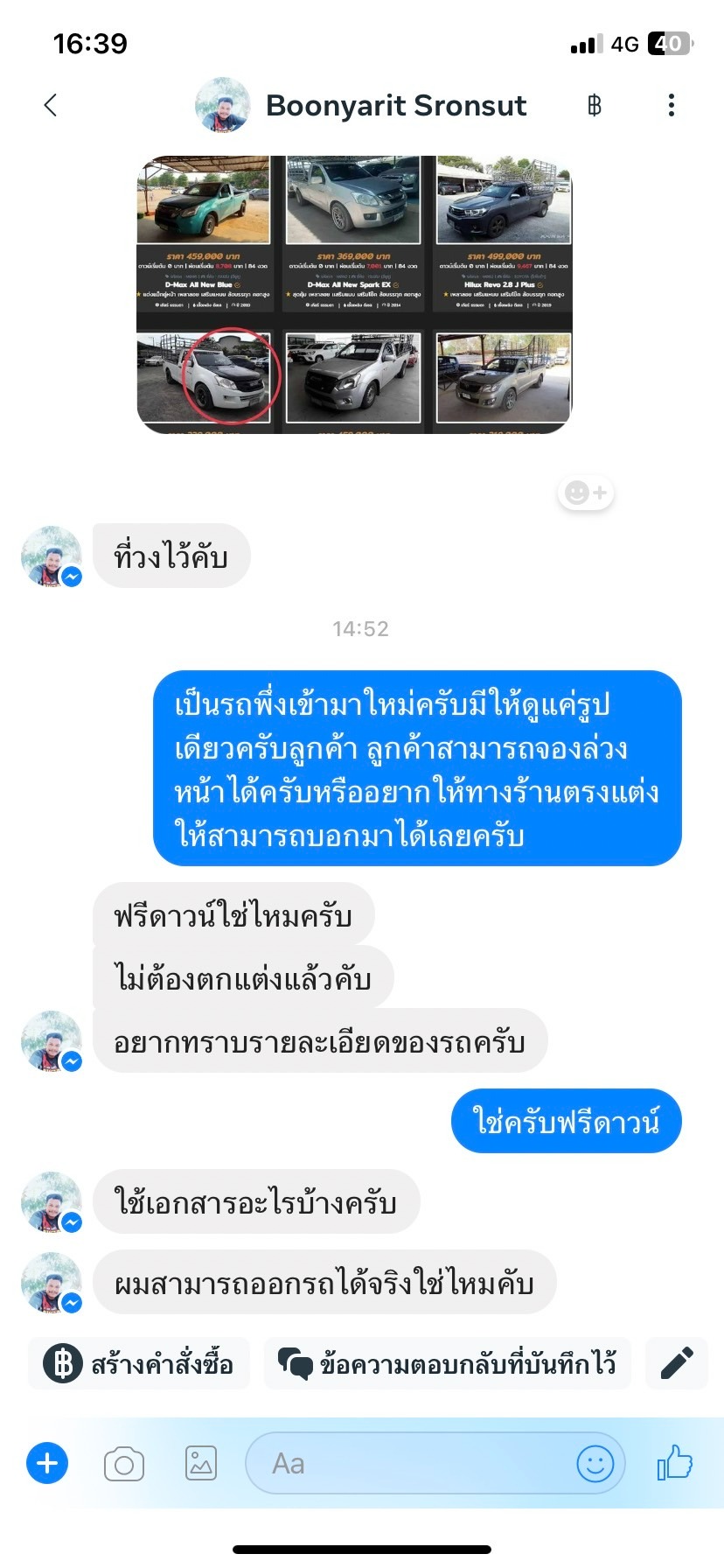Open the emoji picker in message box

[595, 1463]
